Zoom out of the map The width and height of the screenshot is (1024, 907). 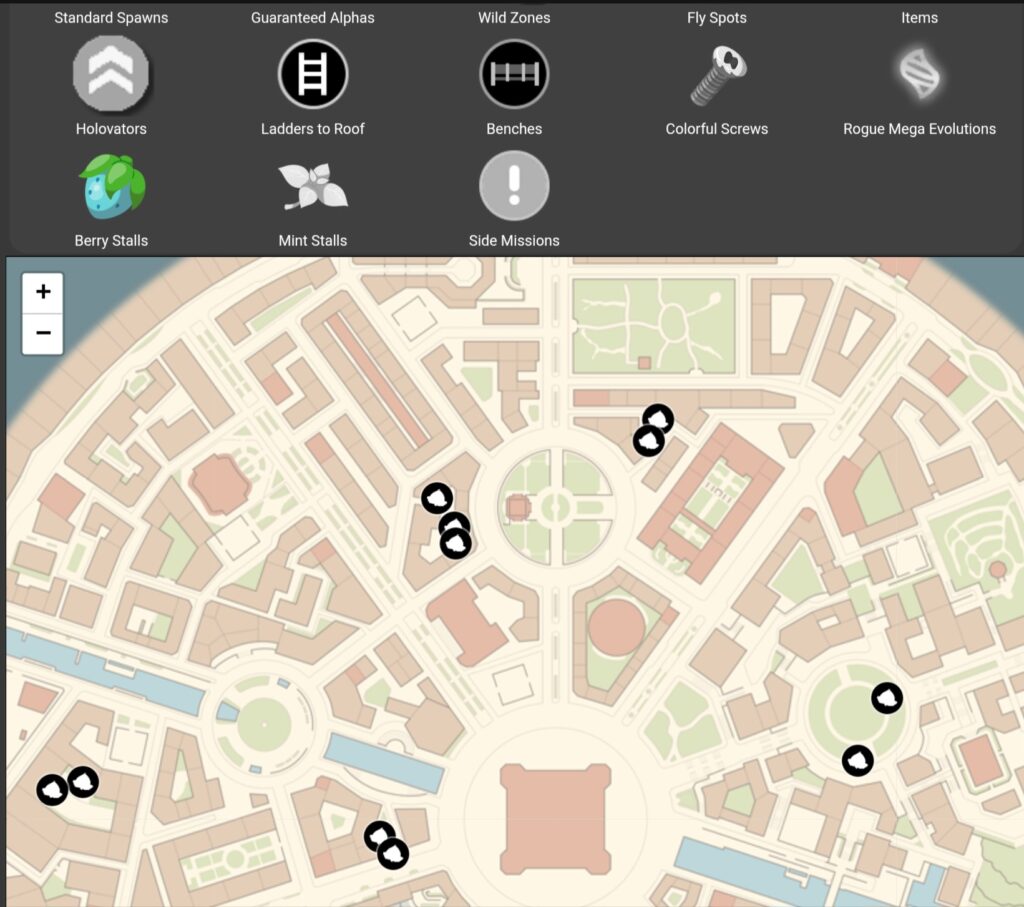click(x=43, y=333)
